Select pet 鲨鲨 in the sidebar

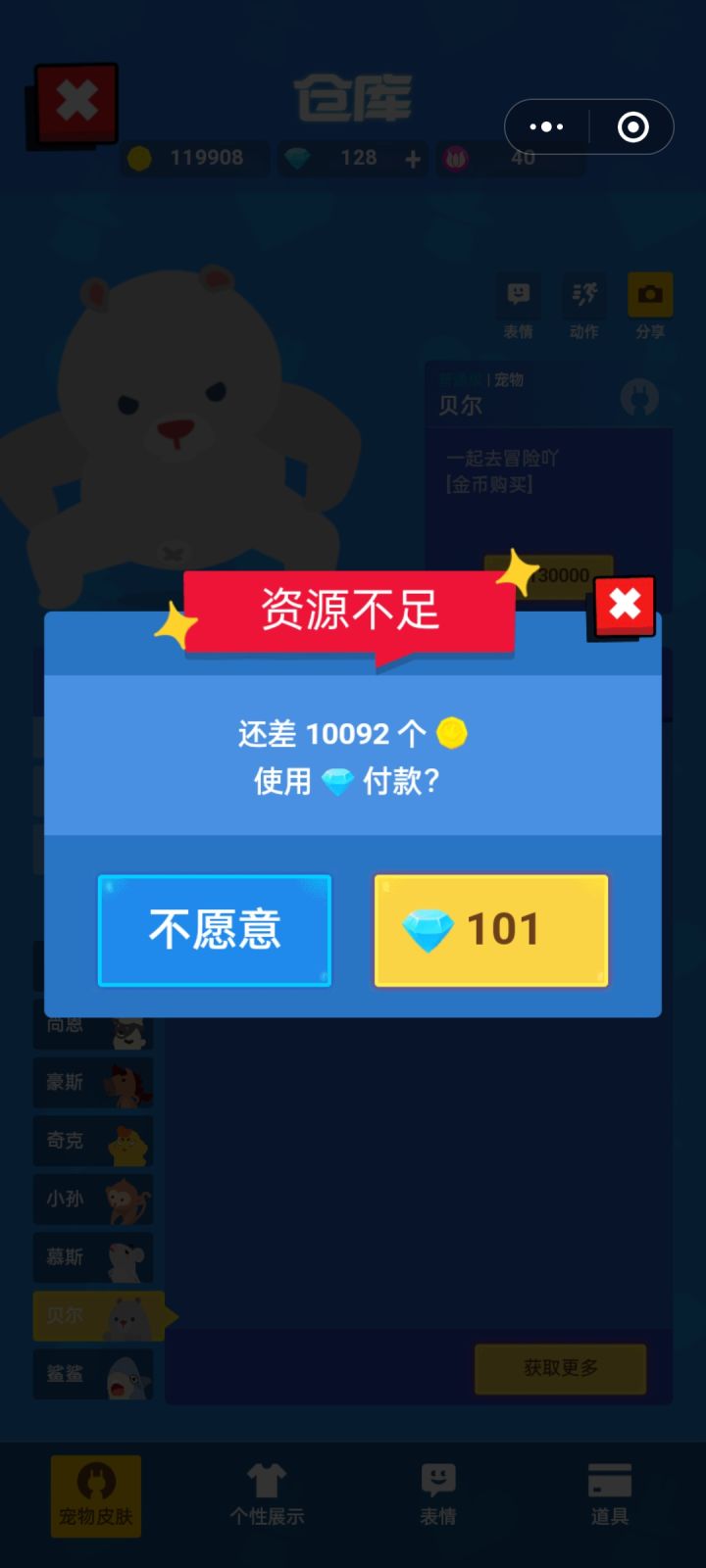point(92,1374)
